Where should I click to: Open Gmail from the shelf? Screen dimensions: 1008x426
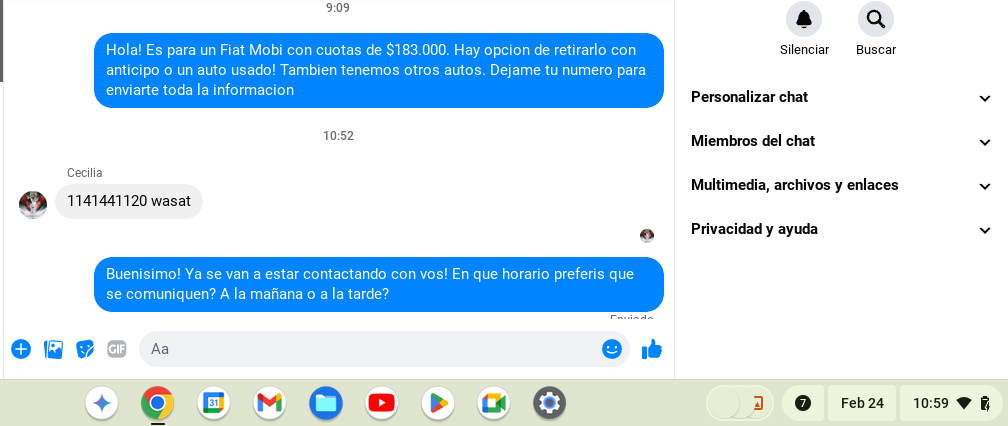tap(269, 403)
